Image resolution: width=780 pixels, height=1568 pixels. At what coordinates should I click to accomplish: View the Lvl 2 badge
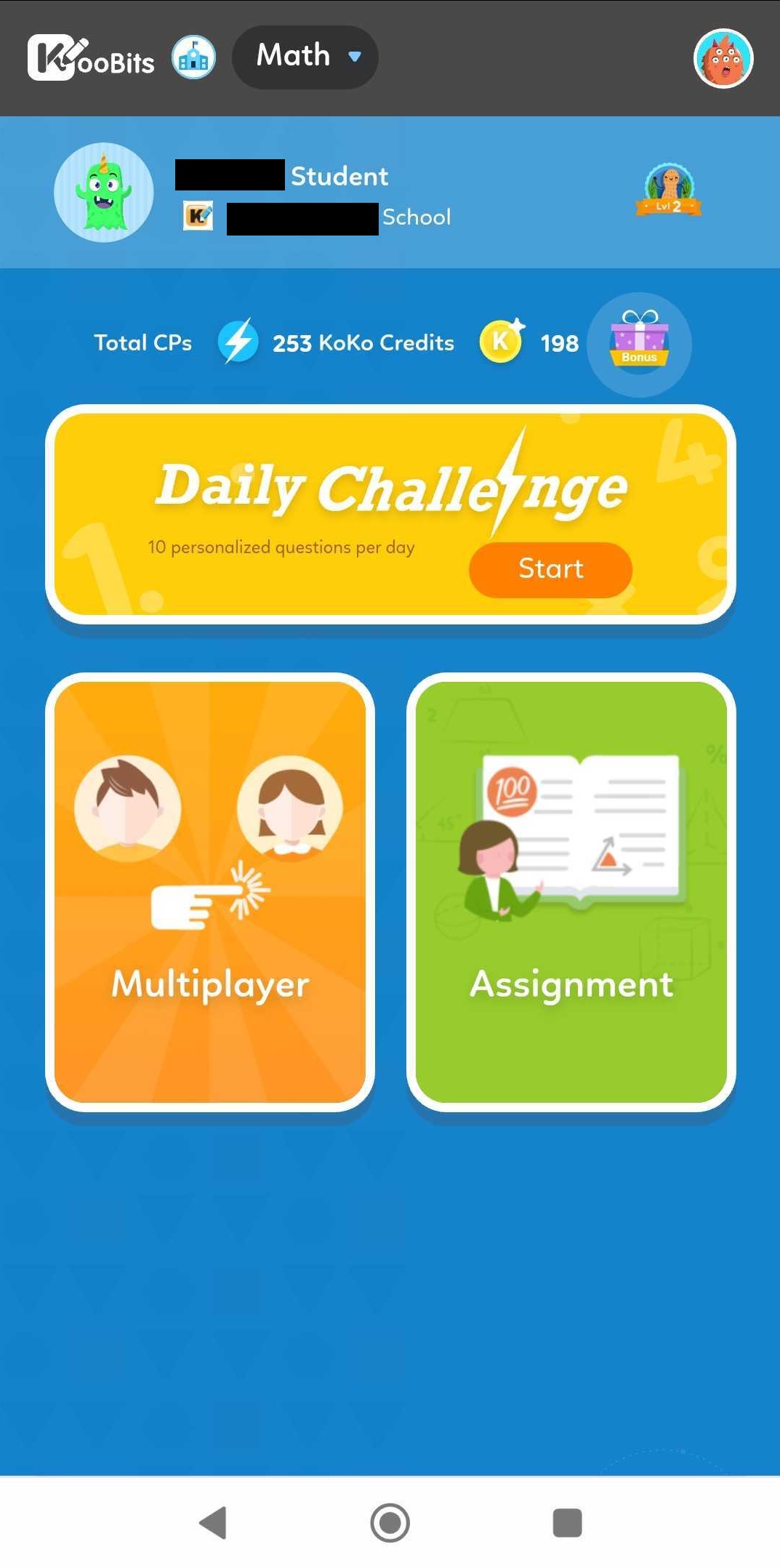669,190
